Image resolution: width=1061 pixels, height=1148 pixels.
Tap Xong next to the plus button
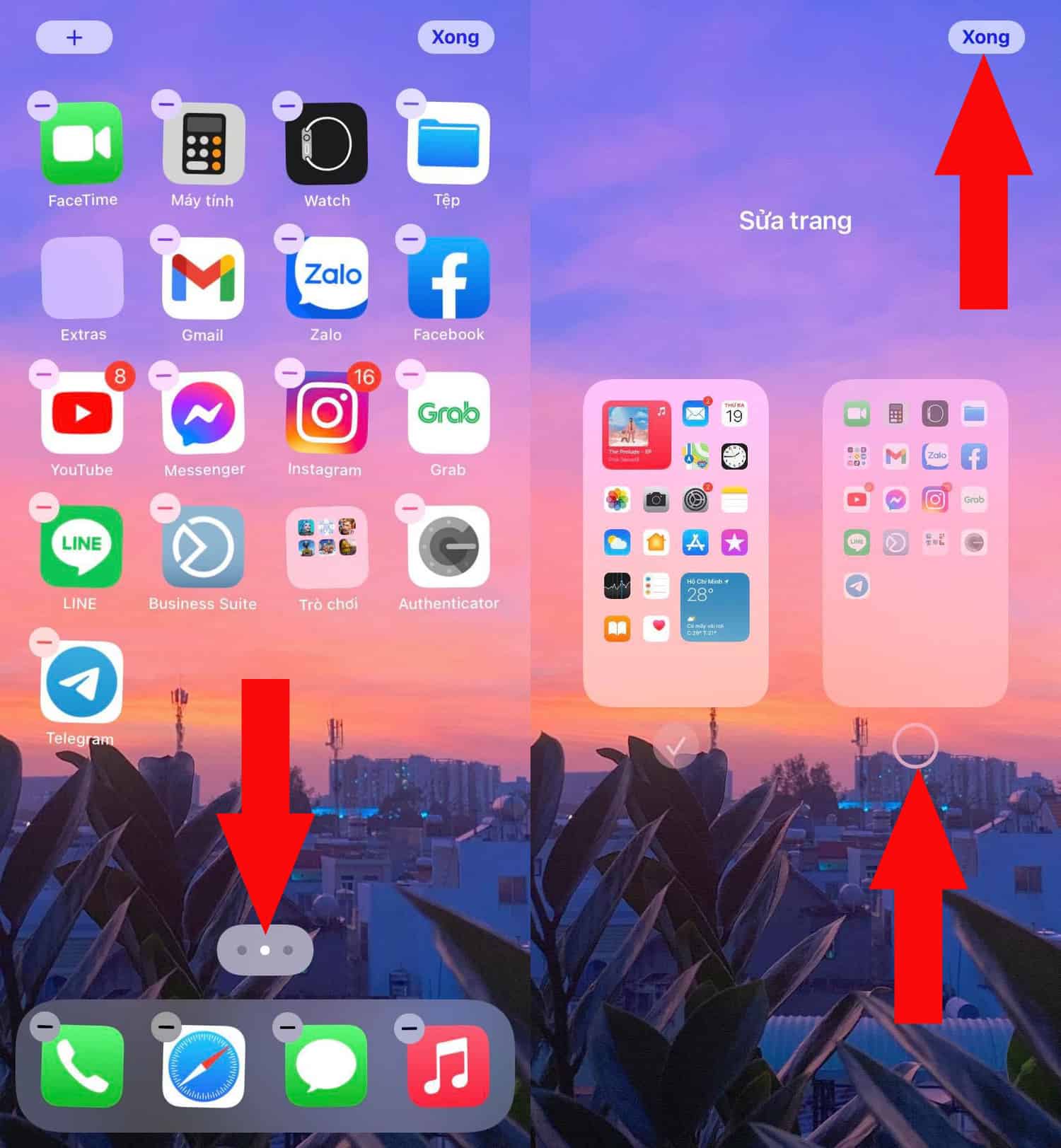pyautogui.click(x=455, y=37)
